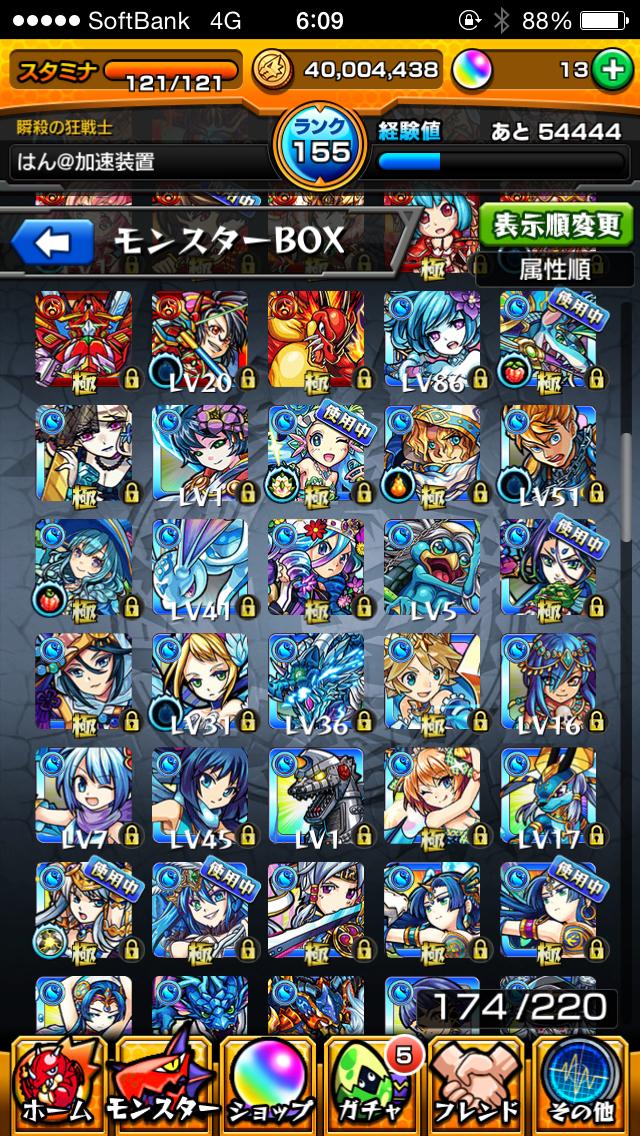Open the LV17 blue Anubis monster
The image size is (640, 1136).
548,795
